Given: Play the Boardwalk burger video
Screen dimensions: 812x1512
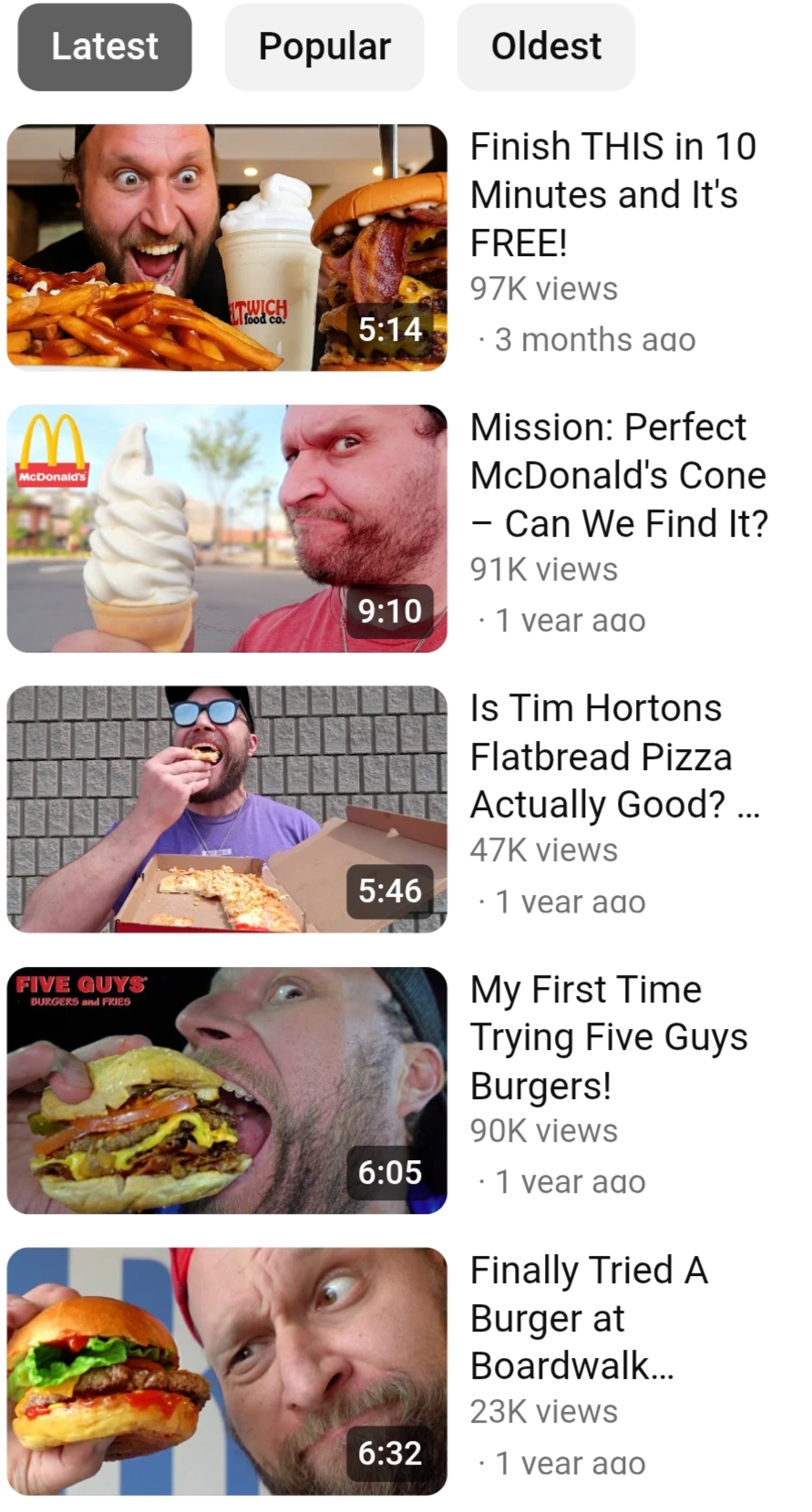Looking at the screenshot, I should (x=227, y=1371).
